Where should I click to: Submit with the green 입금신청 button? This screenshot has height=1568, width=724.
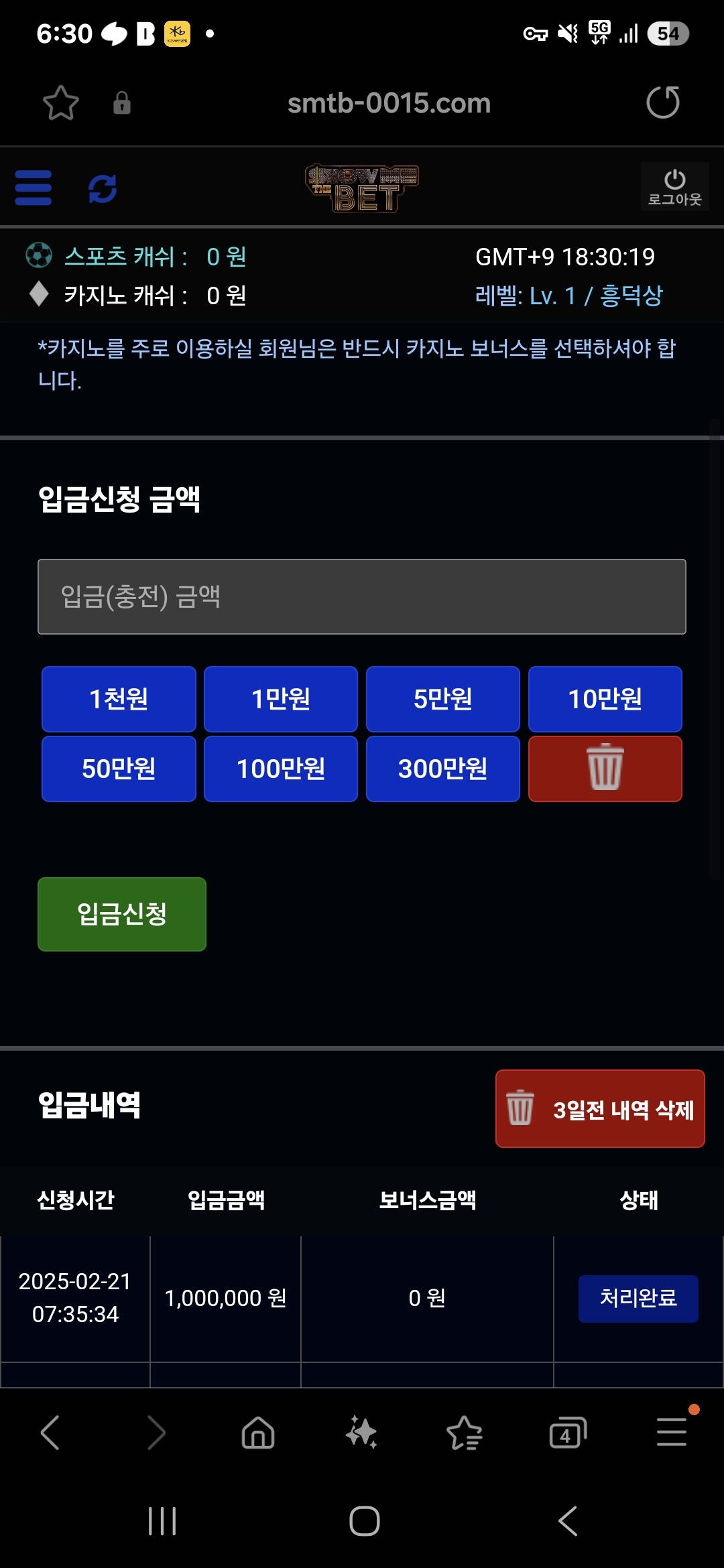(x=122, y=914)
